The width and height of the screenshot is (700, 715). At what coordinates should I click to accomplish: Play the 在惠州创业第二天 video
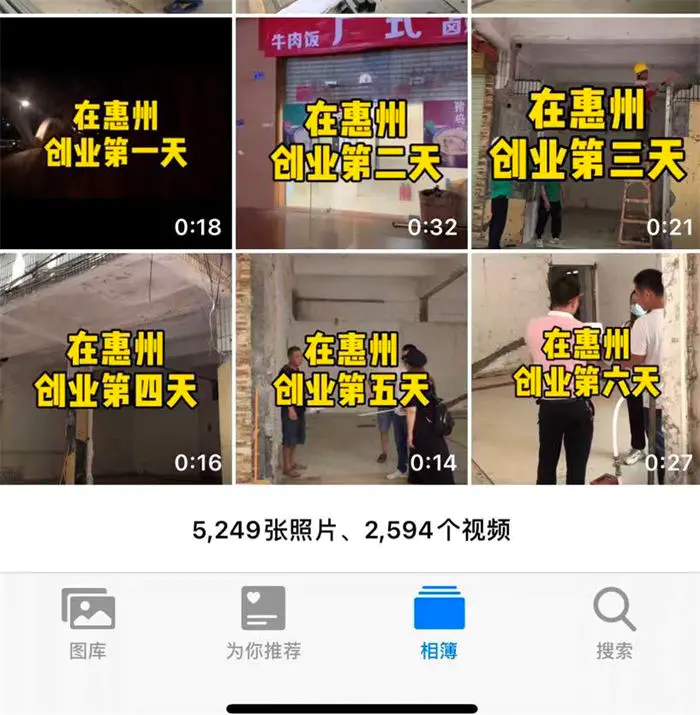(351, 133)
